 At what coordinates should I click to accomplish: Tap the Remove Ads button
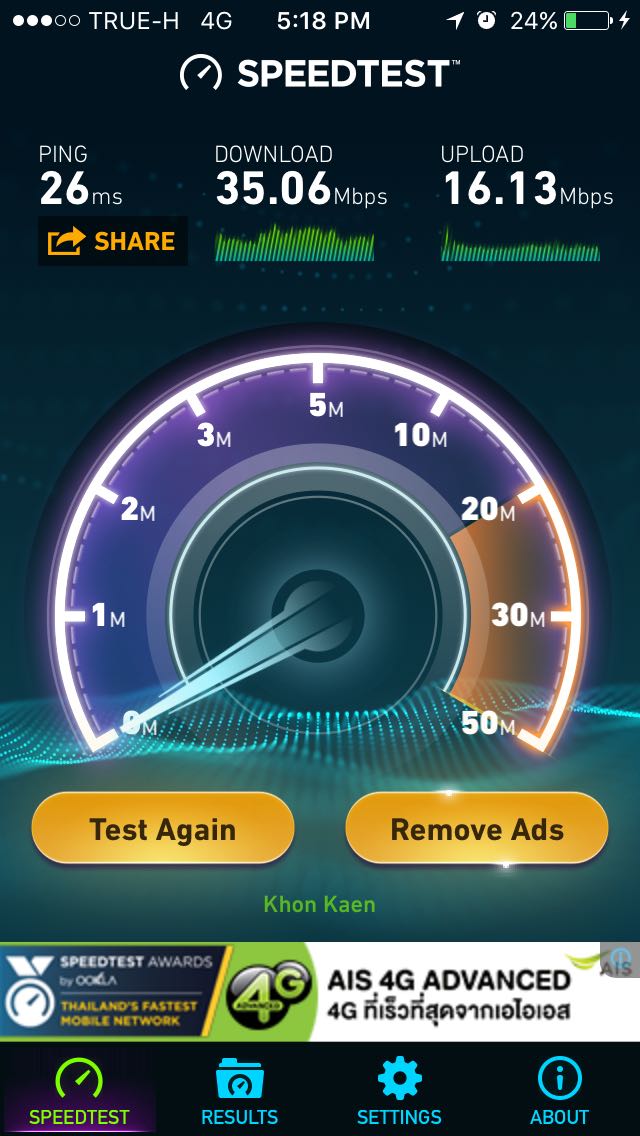477,829
